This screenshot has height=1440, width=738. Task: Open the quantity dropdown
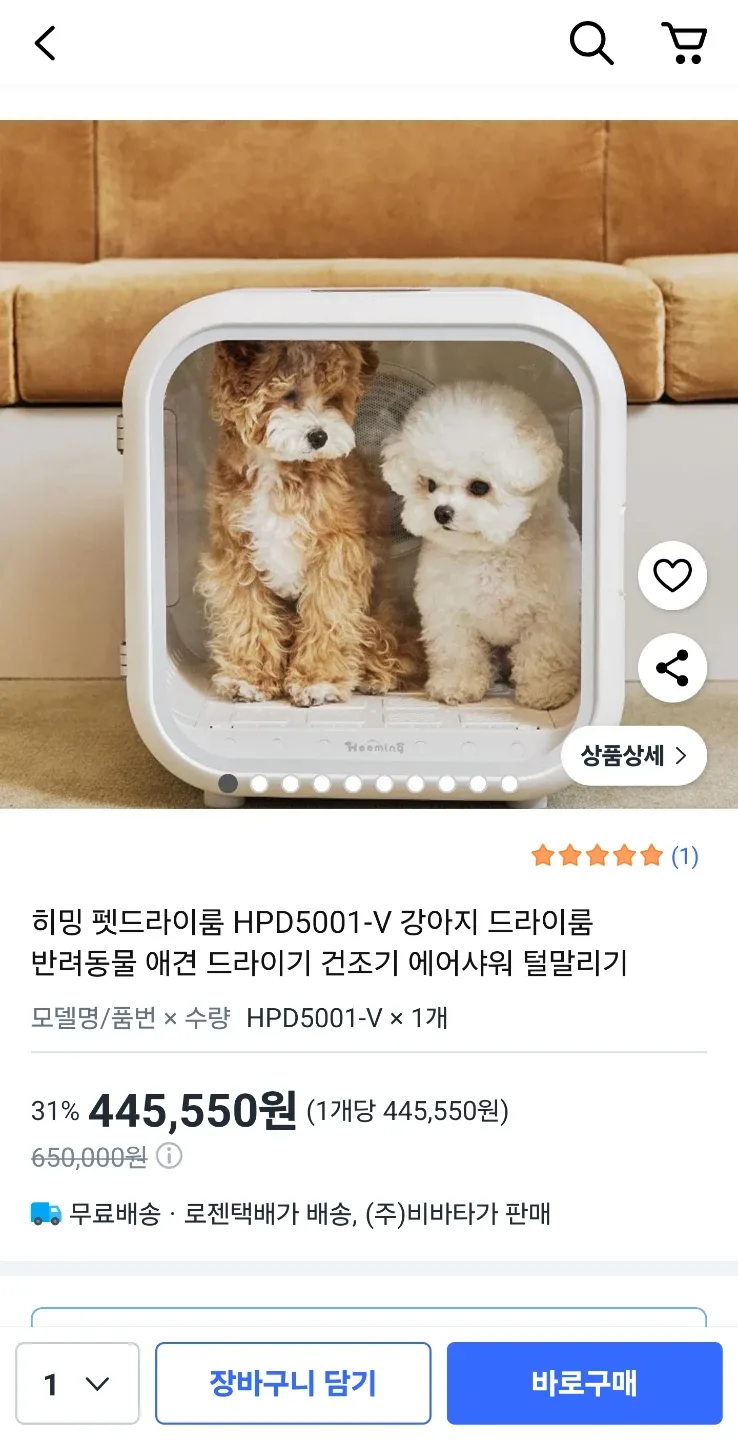click(77, 1384)
